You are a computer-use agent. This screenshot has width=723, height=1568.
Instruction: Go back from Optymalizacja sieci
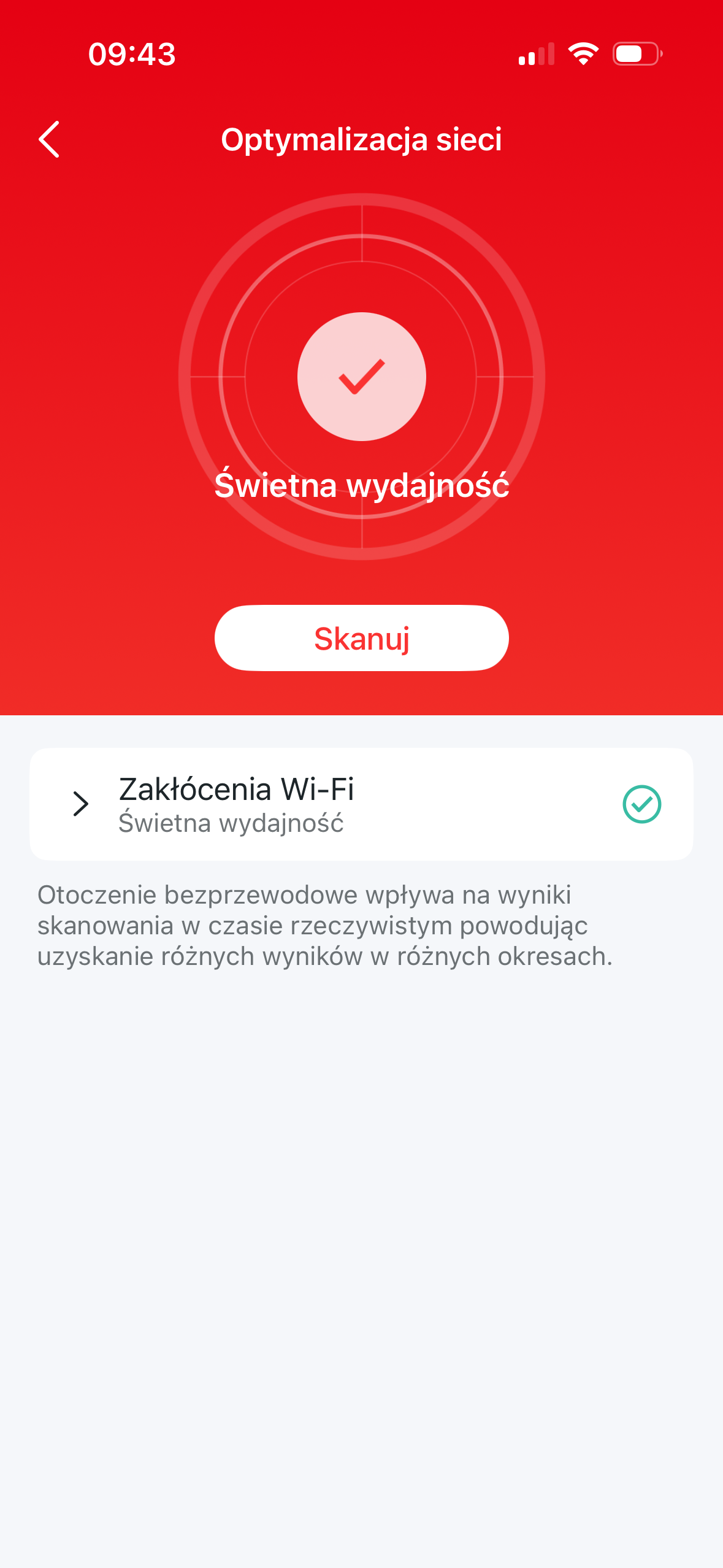(49, 139)
